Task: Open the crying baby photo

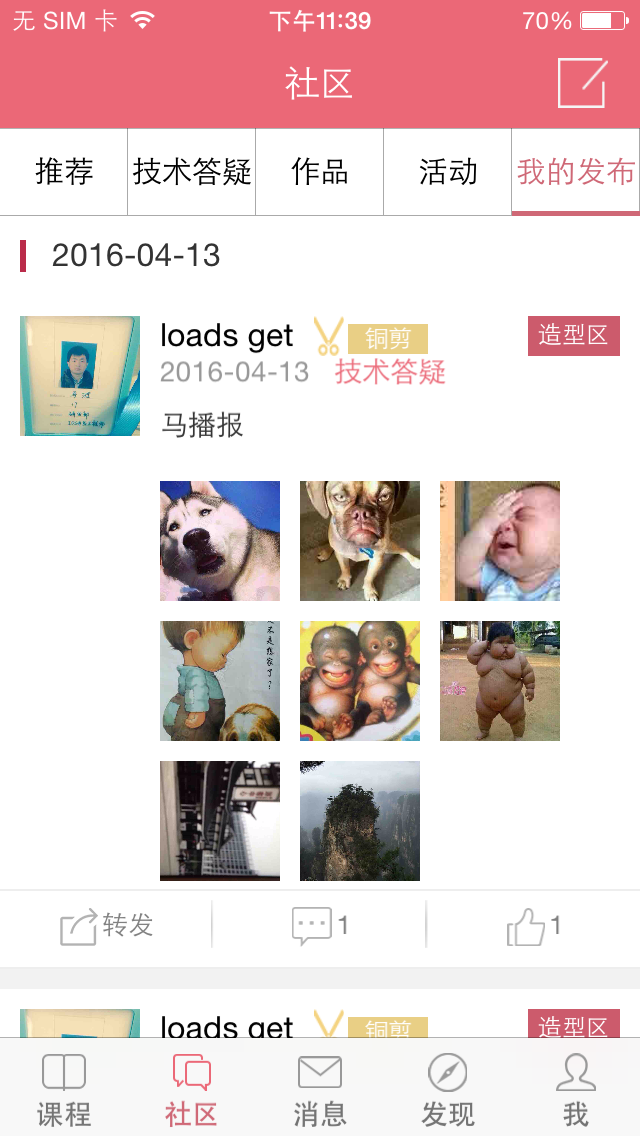Action: coord(500,541)
